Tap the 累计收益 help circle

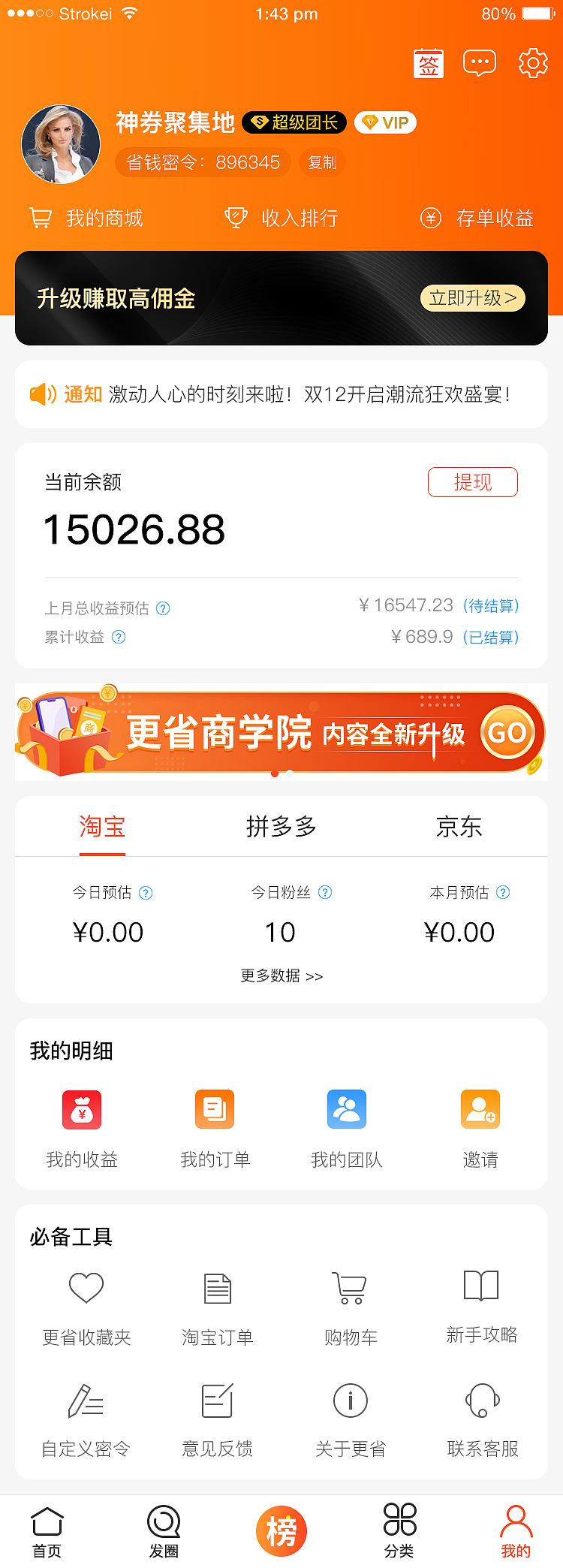point(120,638)
